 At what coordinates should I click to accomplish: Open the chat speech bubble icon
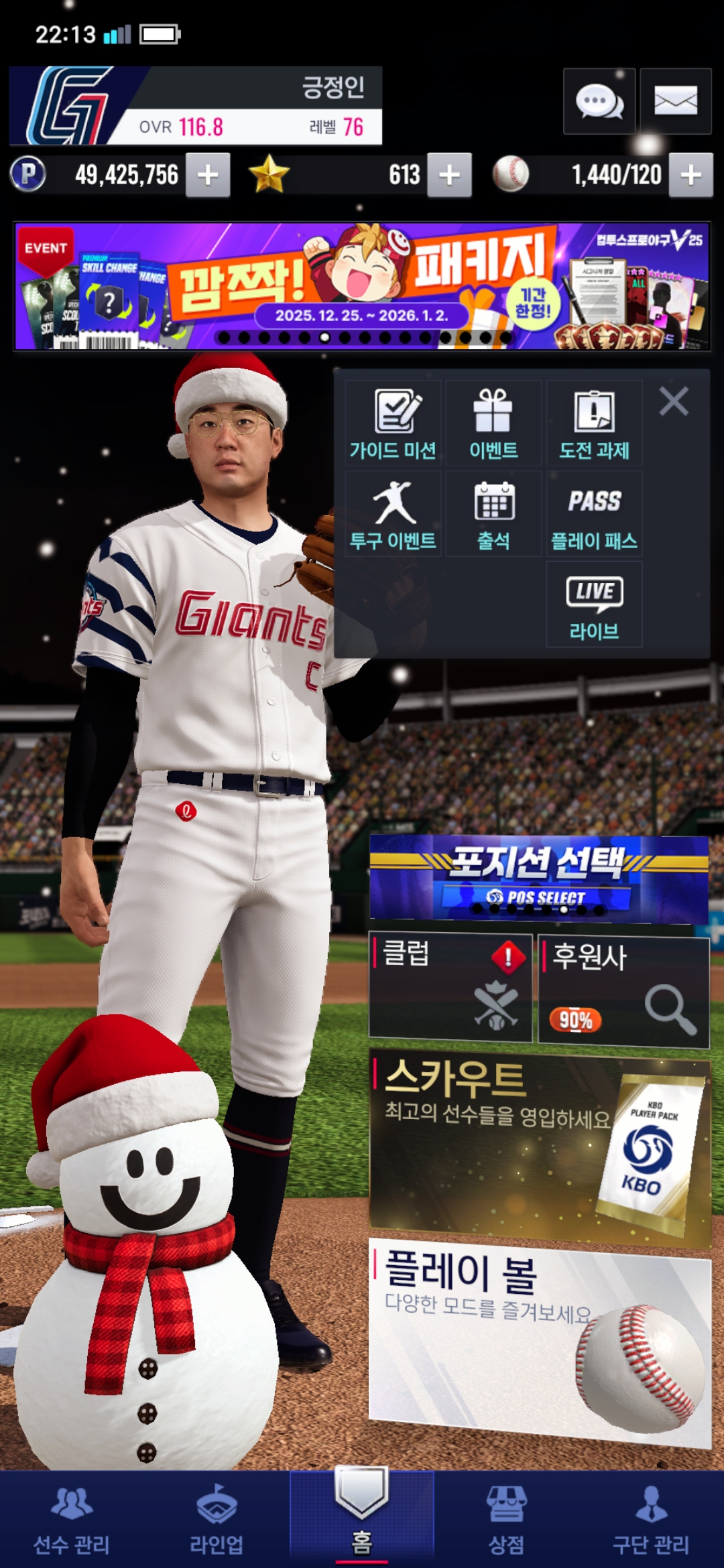point(599,102)
